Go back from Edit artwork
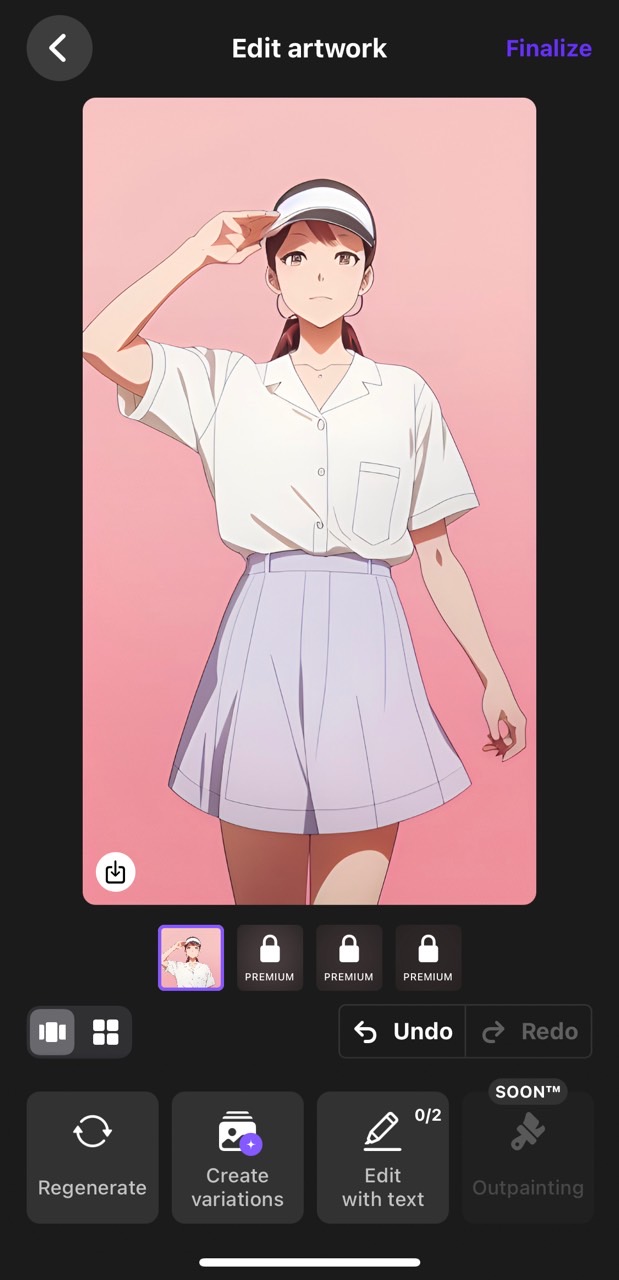 tap(59, 48)
